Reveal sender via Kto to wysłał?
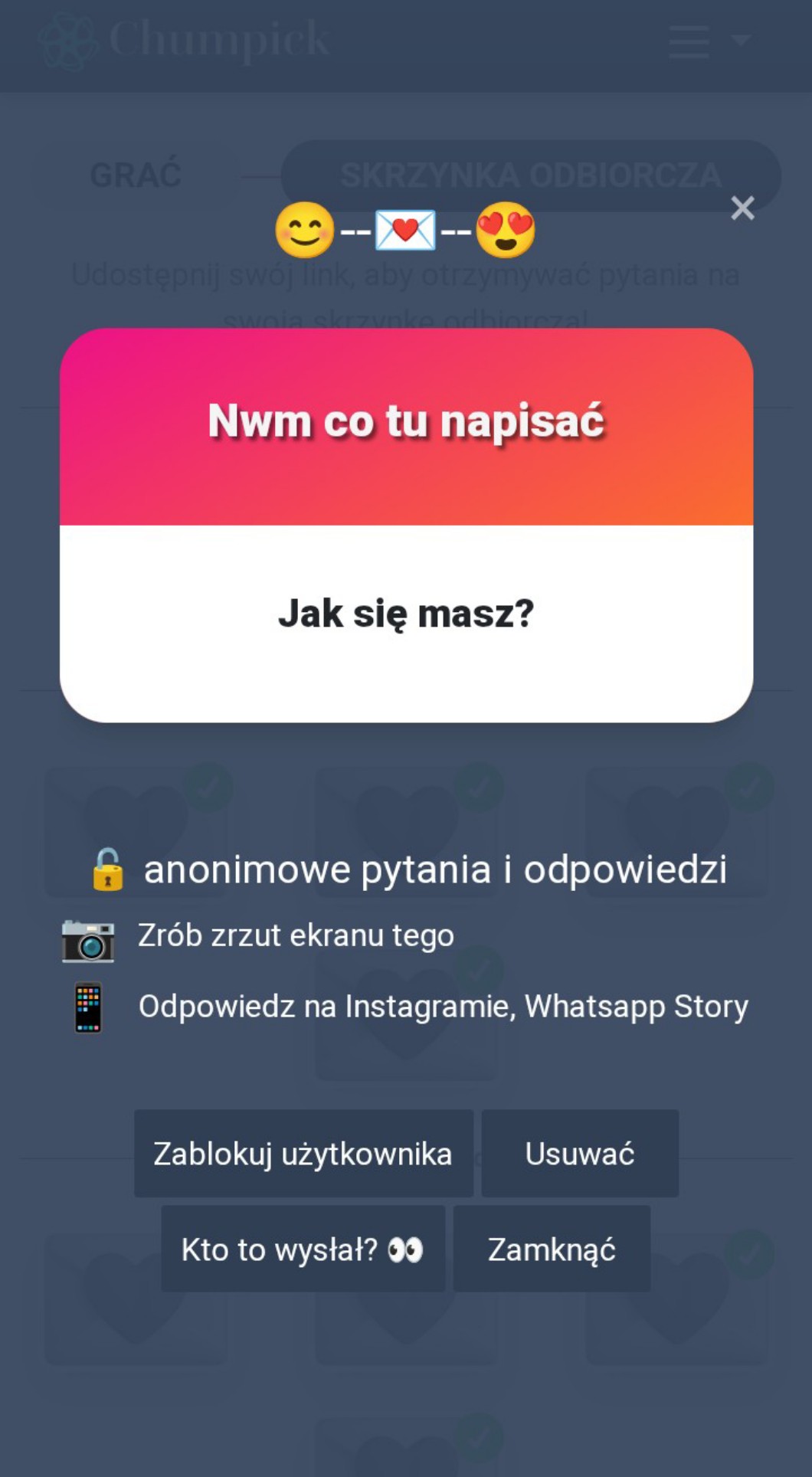Image resolution: width=812 pixels, height=1477 pixels. pos(303,1249)
